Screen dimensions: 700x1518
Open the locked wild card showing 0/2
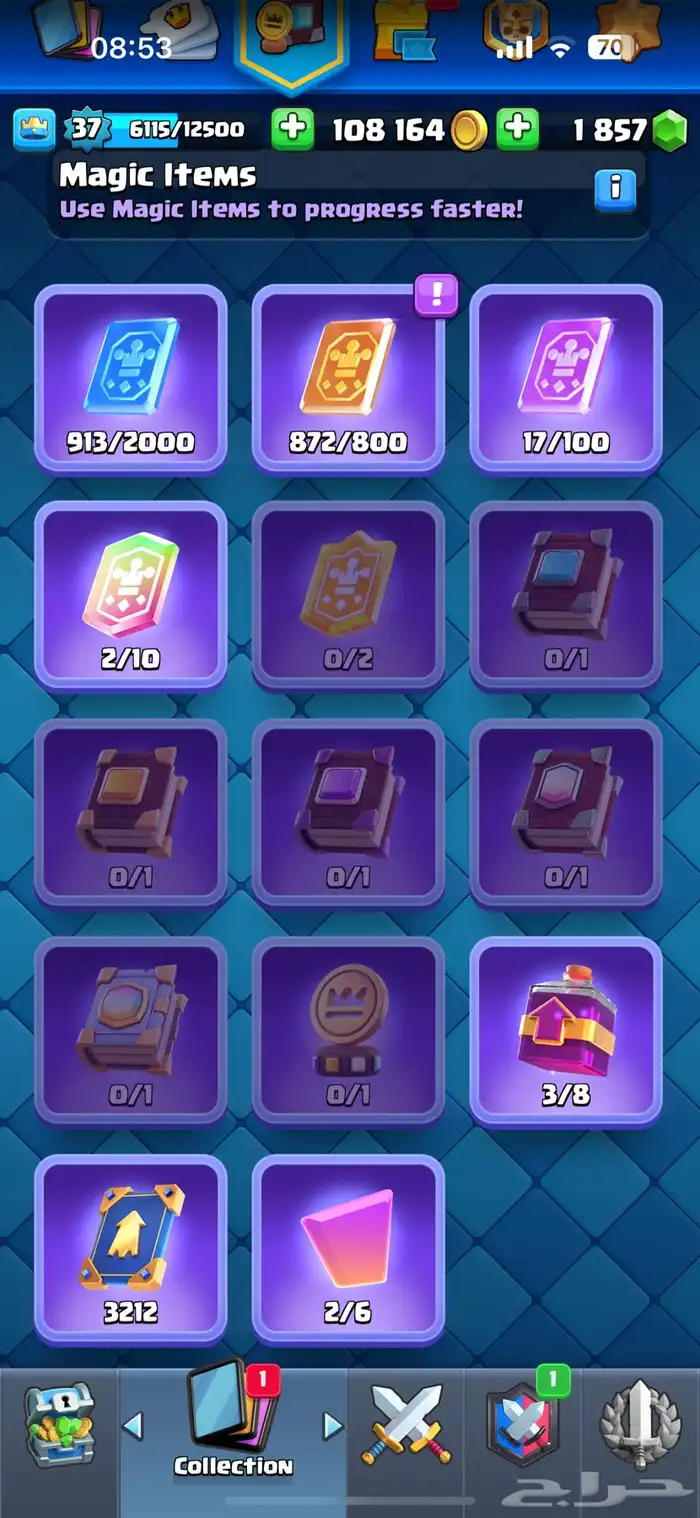(x=348, y=596)
